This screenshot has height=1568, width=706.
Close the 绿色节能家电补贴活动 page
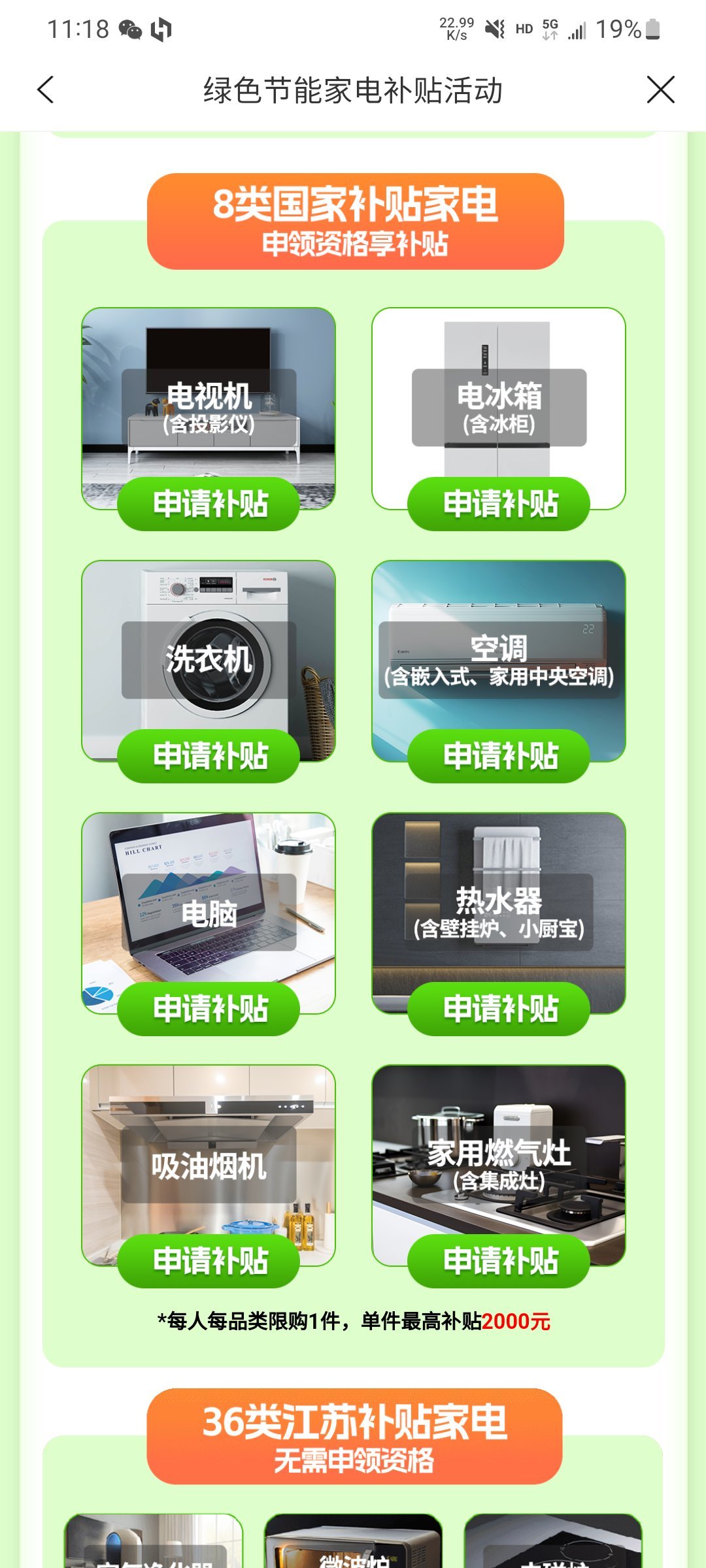(x=660, y=90)
